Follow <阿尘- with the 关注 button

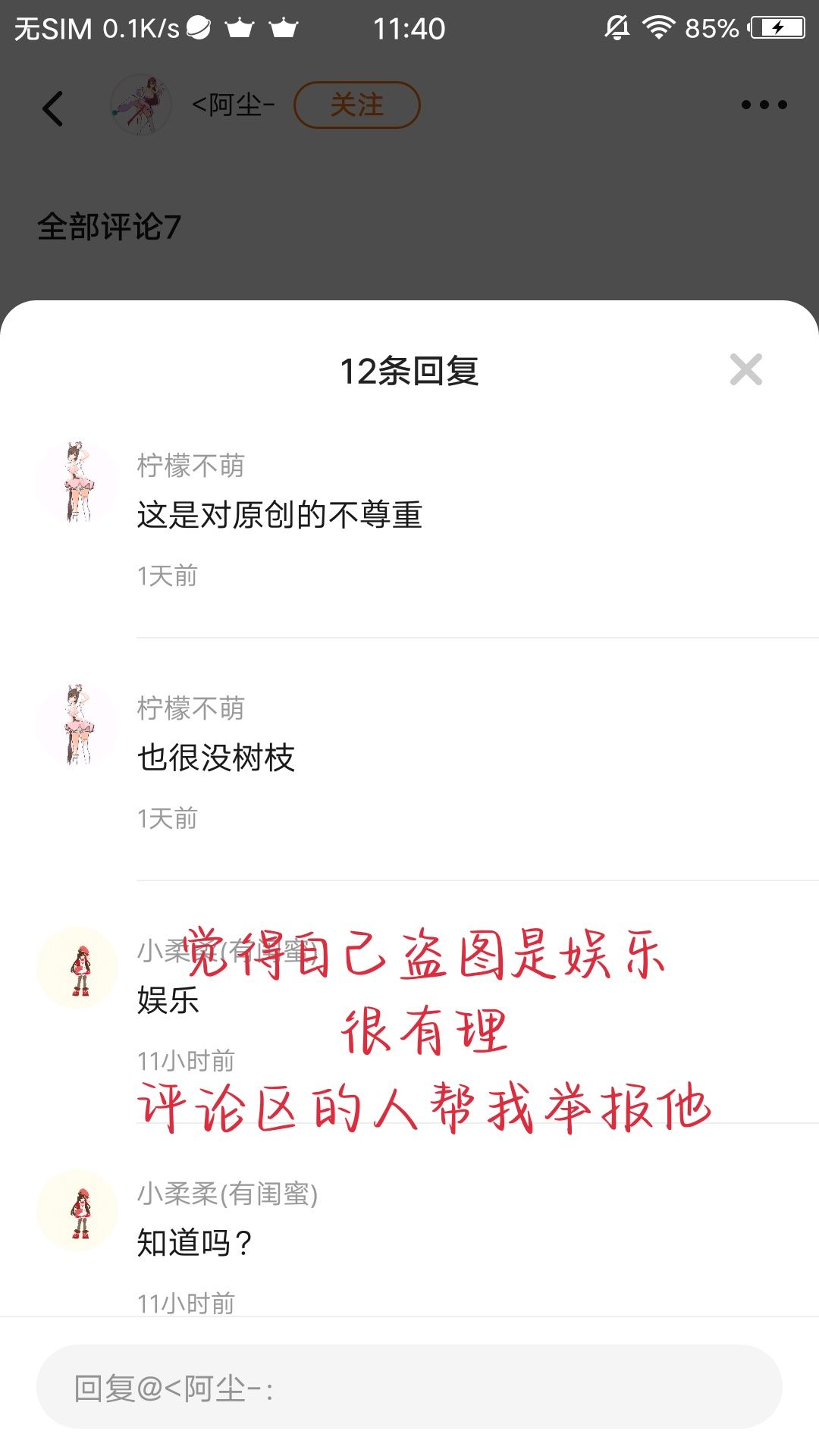pyautogui.click(x=356, y=105)
